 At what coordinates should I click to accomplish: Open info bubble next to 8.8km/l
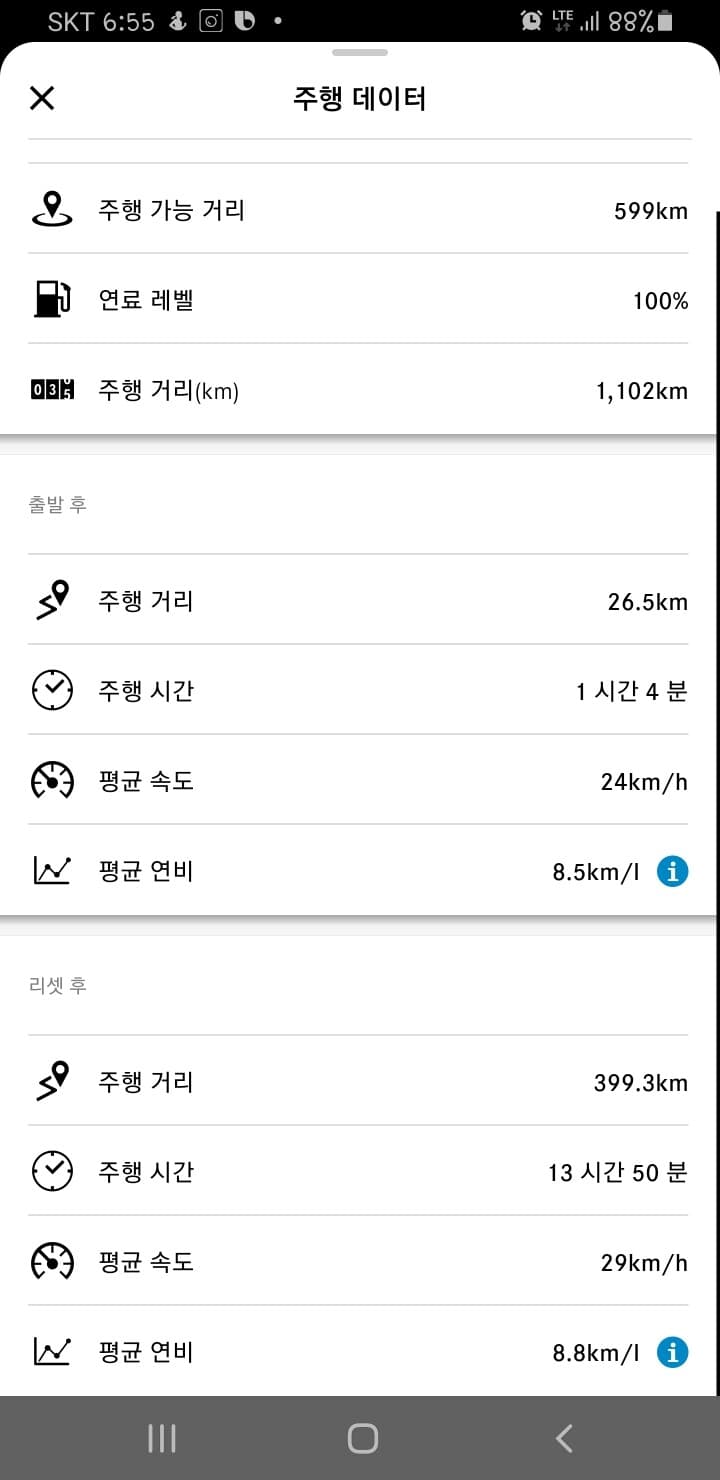coord(672,1351)
